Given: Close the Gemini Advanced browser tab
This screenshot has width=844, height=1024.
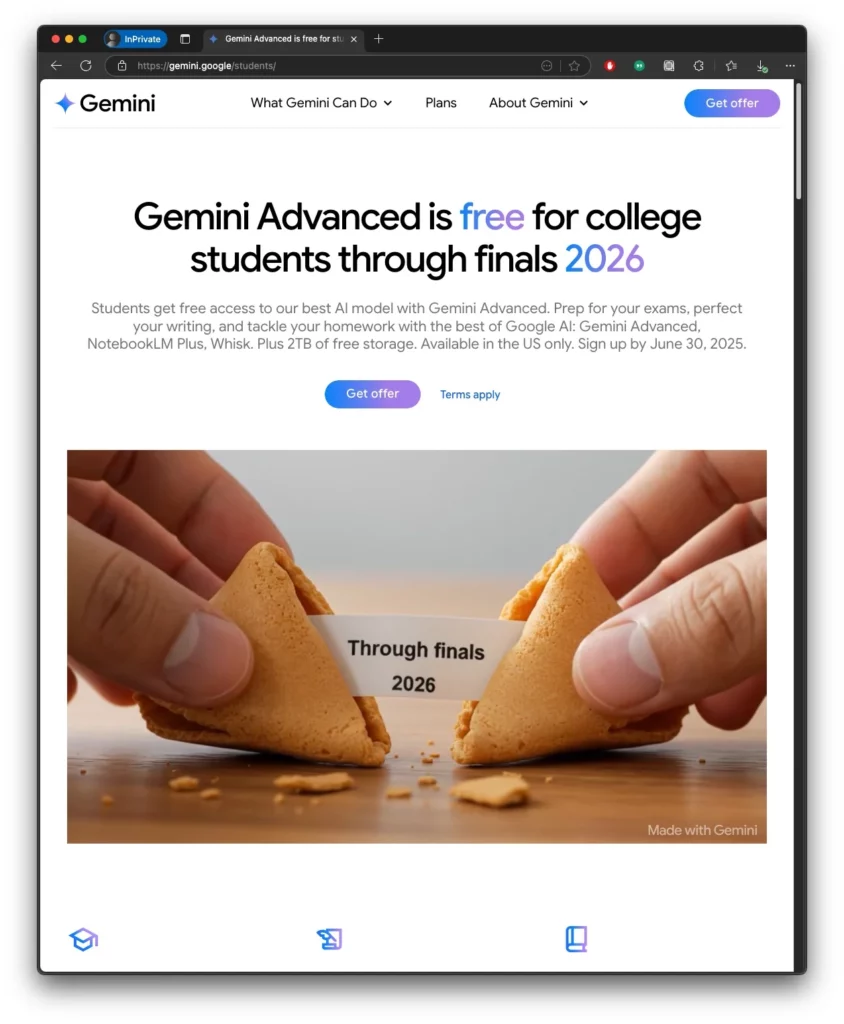Looking at the screenshot, I should [x=354, y=39].
